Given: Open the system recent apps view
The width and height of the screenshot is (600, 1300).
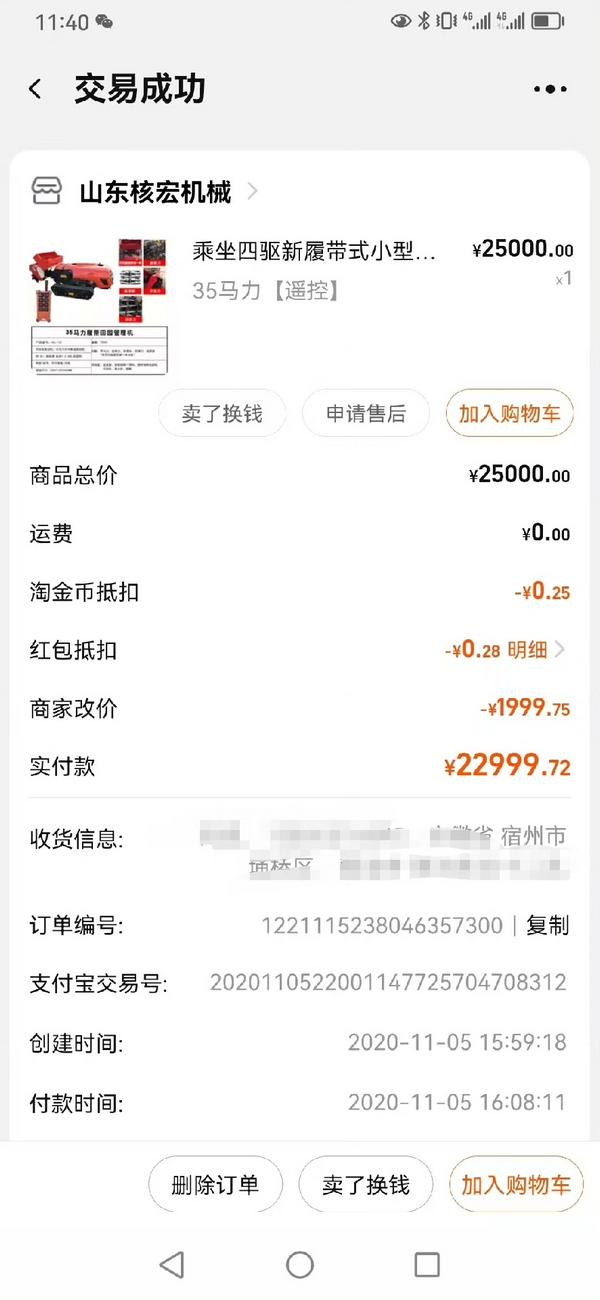Looking at the screenshot, I should [427, 1264].
